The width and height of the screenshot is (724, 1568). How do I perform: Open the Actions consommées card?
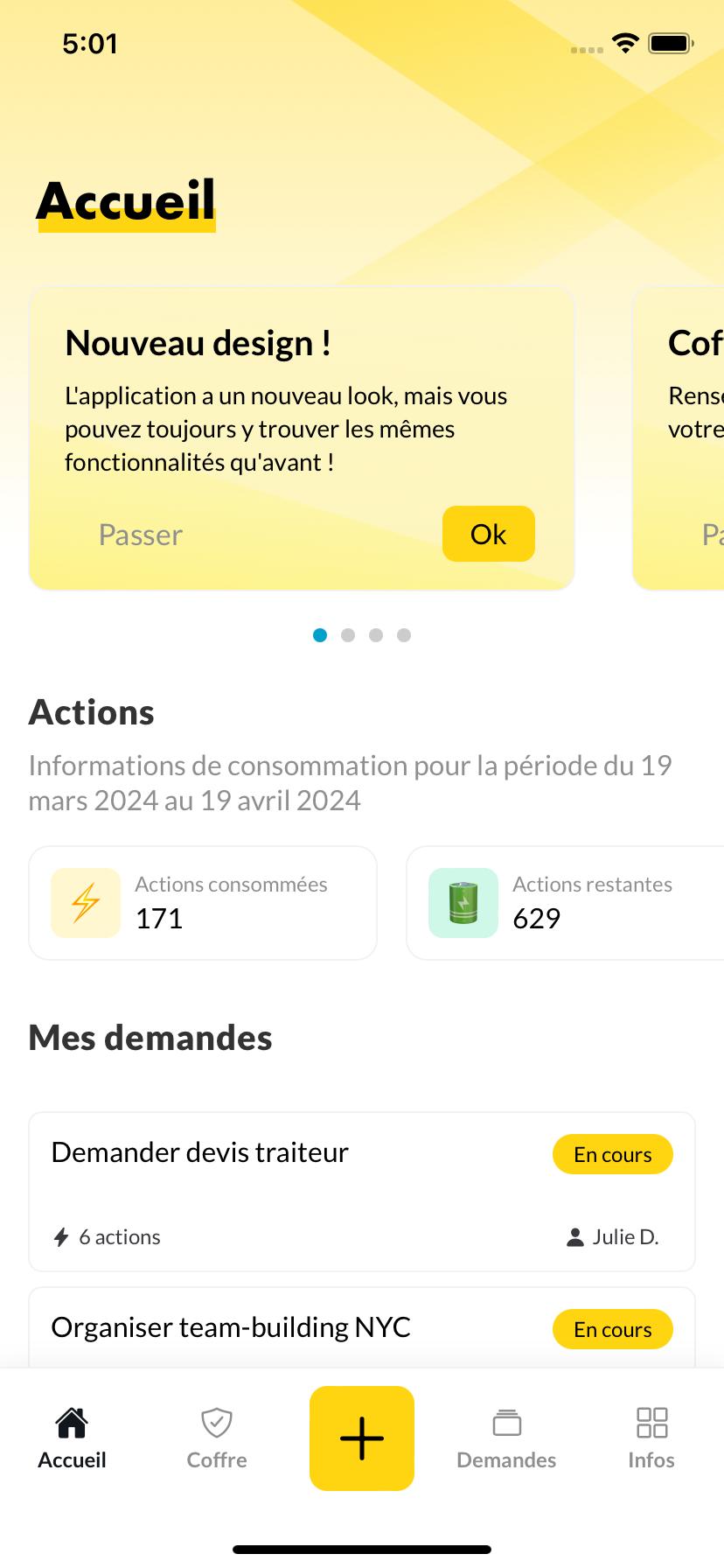point(203,903)
